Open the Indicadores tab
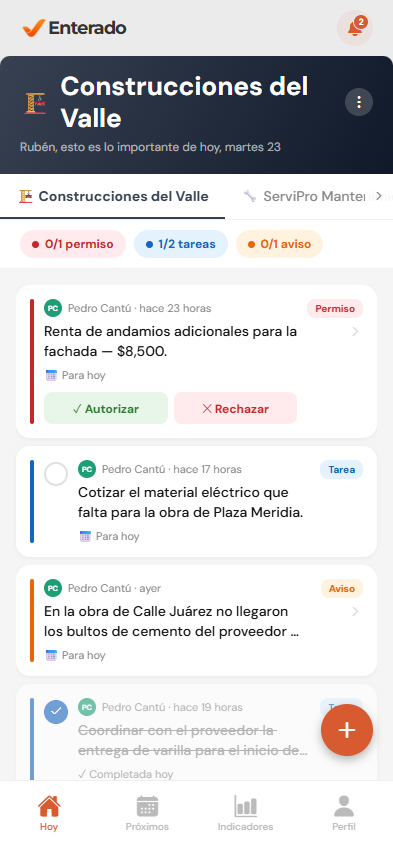 click(x=246, y=813)
